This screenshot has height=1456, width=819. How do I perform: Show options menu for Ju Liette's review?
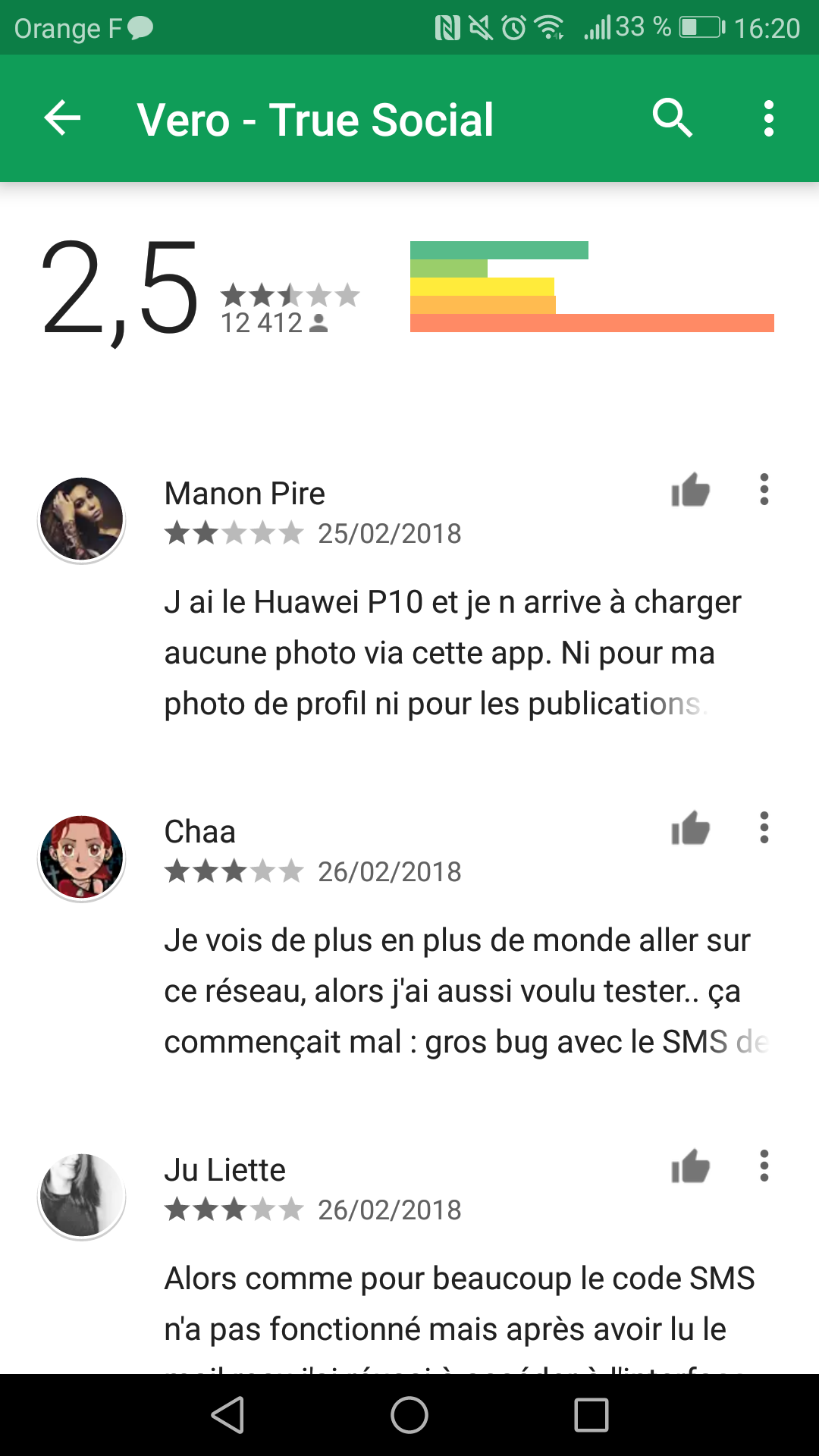coord(764,1166)
